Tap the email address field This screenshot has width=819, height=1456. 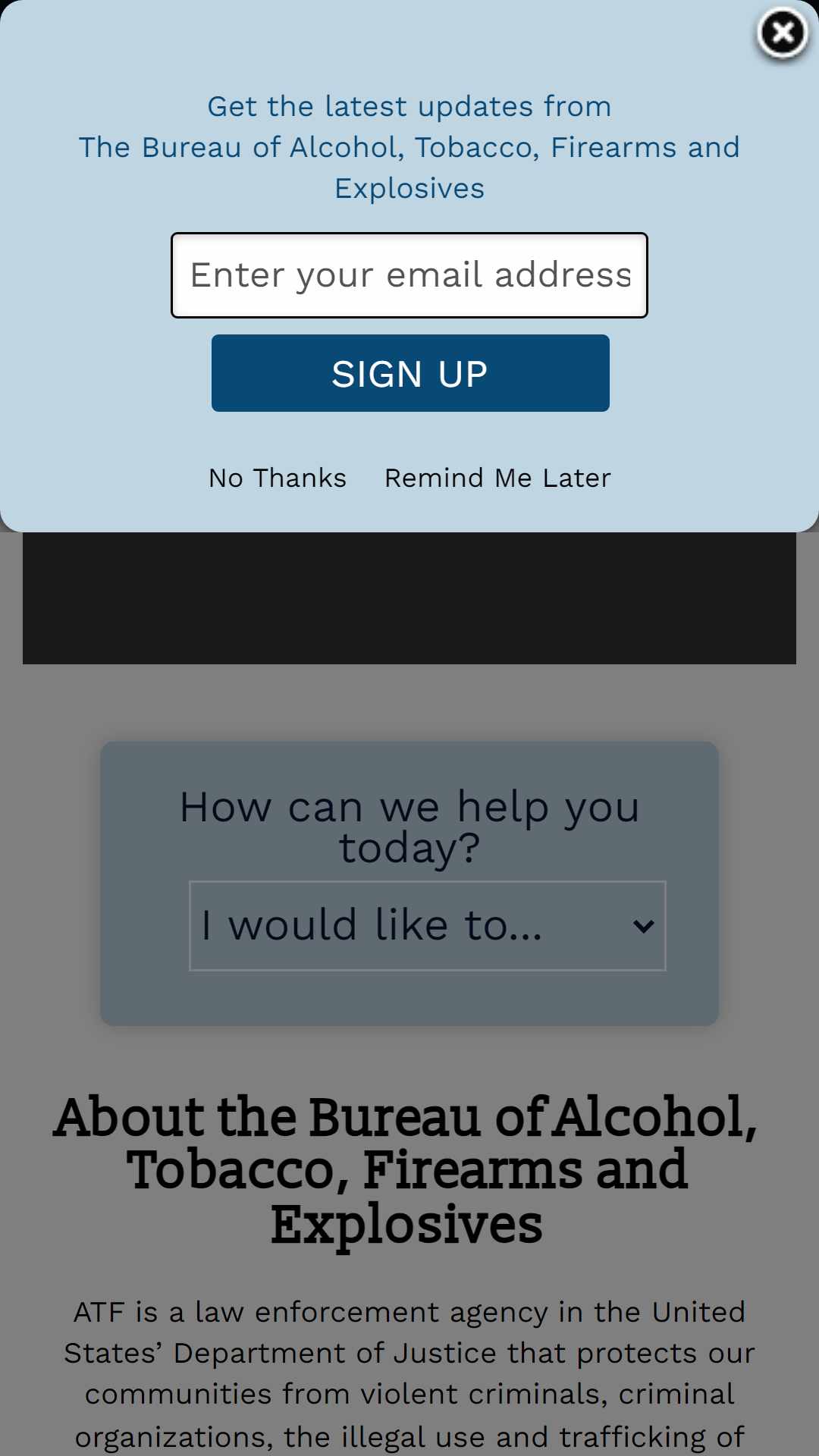point(409,275)
